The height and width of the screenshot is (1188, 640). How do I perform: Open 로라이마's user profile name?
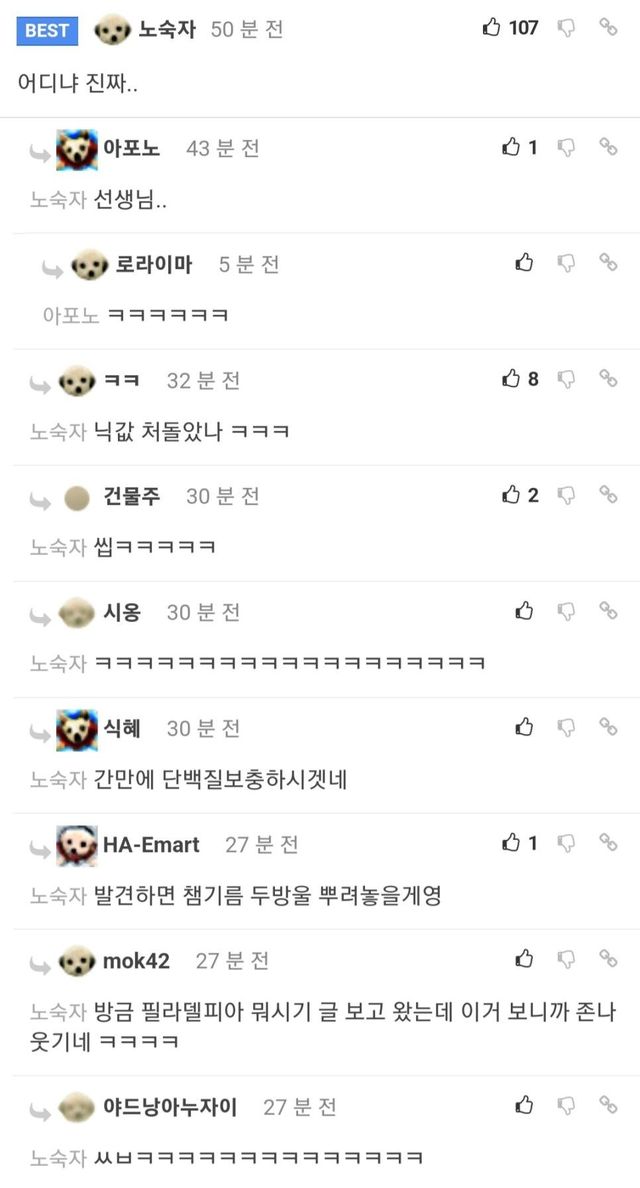[x=154, y=264]
